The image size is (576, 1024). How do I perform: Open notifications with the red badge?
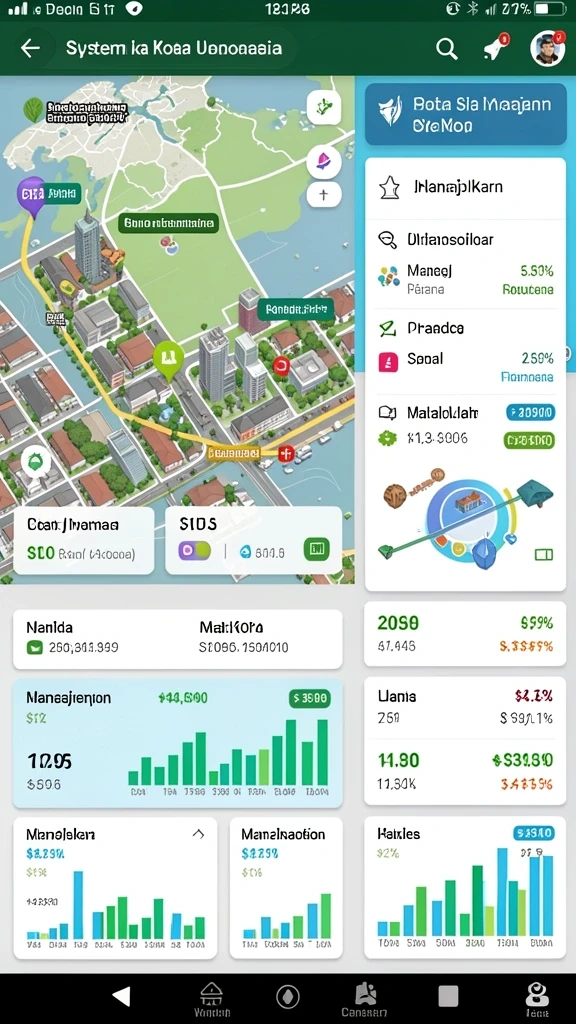(496, 48)
